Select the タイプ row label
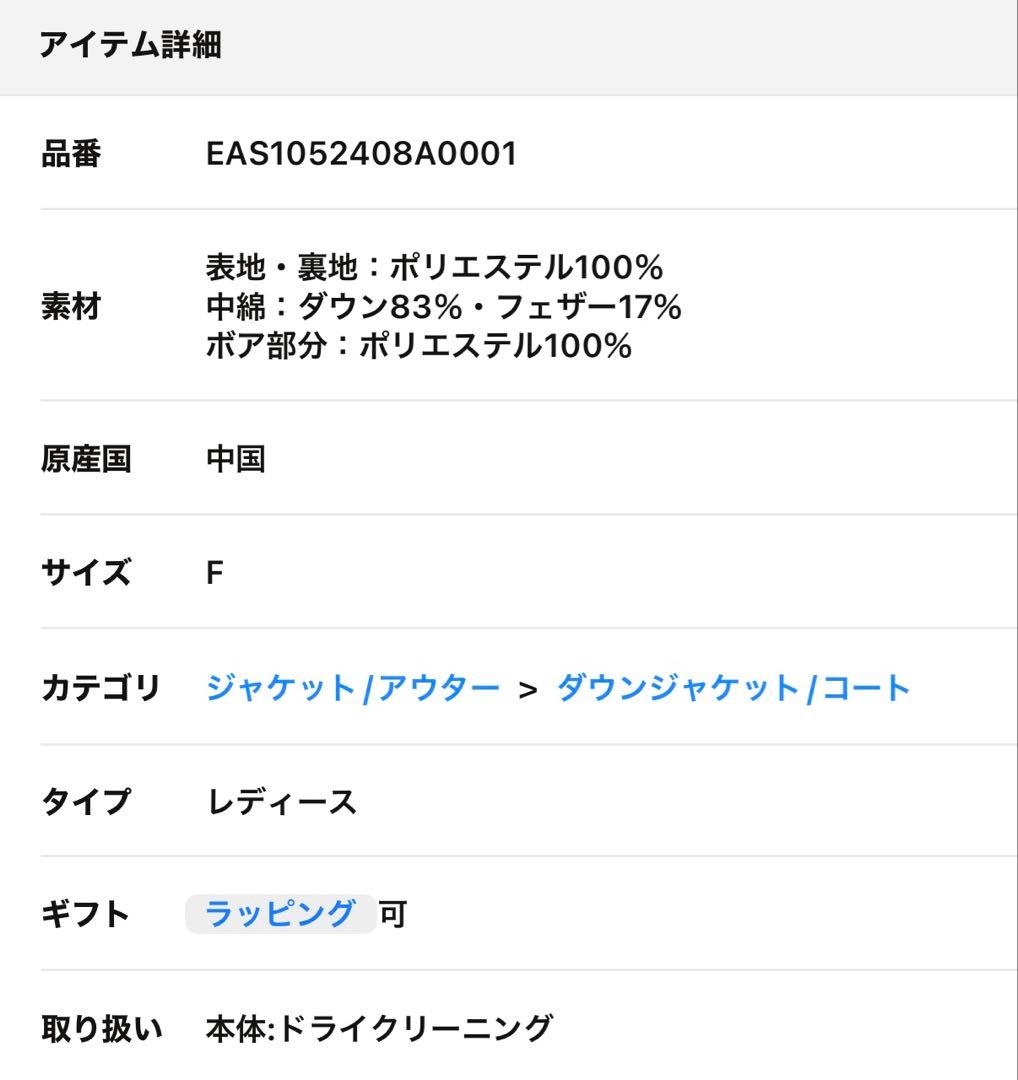This screenshot has width=1018, height=1080. tap(85, 800)
